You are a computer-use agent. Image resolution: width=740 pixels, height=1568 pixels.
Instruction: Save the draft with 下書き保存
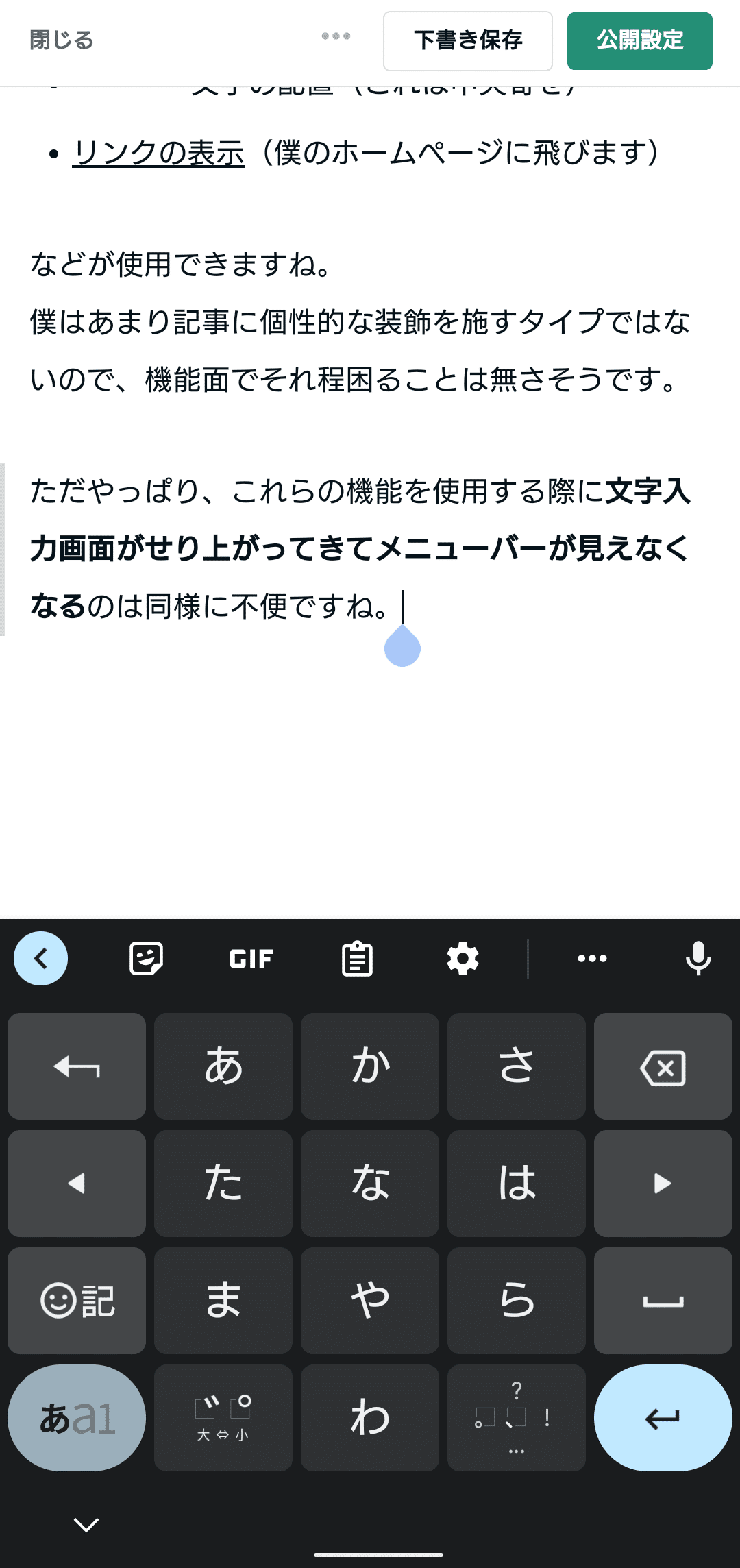[x=468, y=41]
